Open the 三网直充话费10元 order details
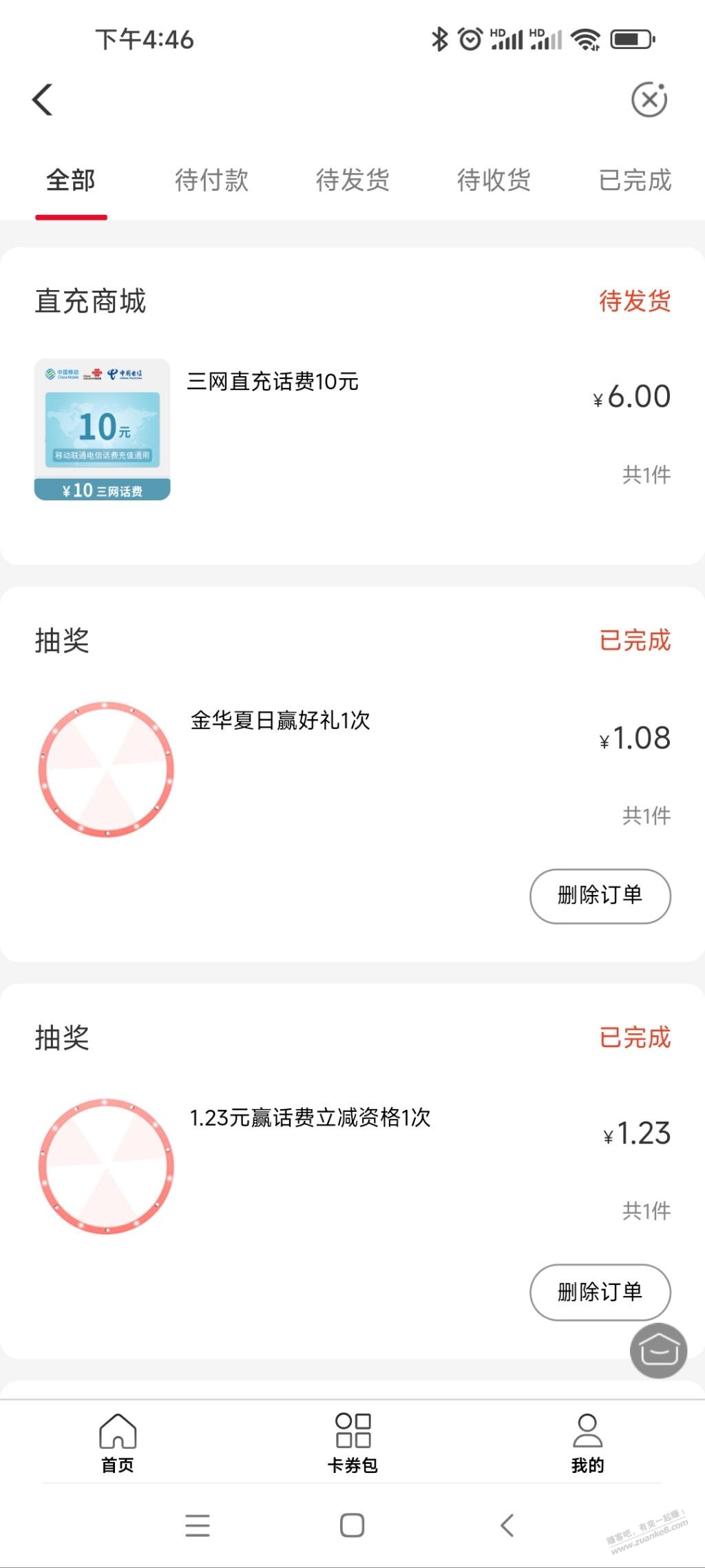The width and height of the screenshot is (705, 1568). [273, 383]
